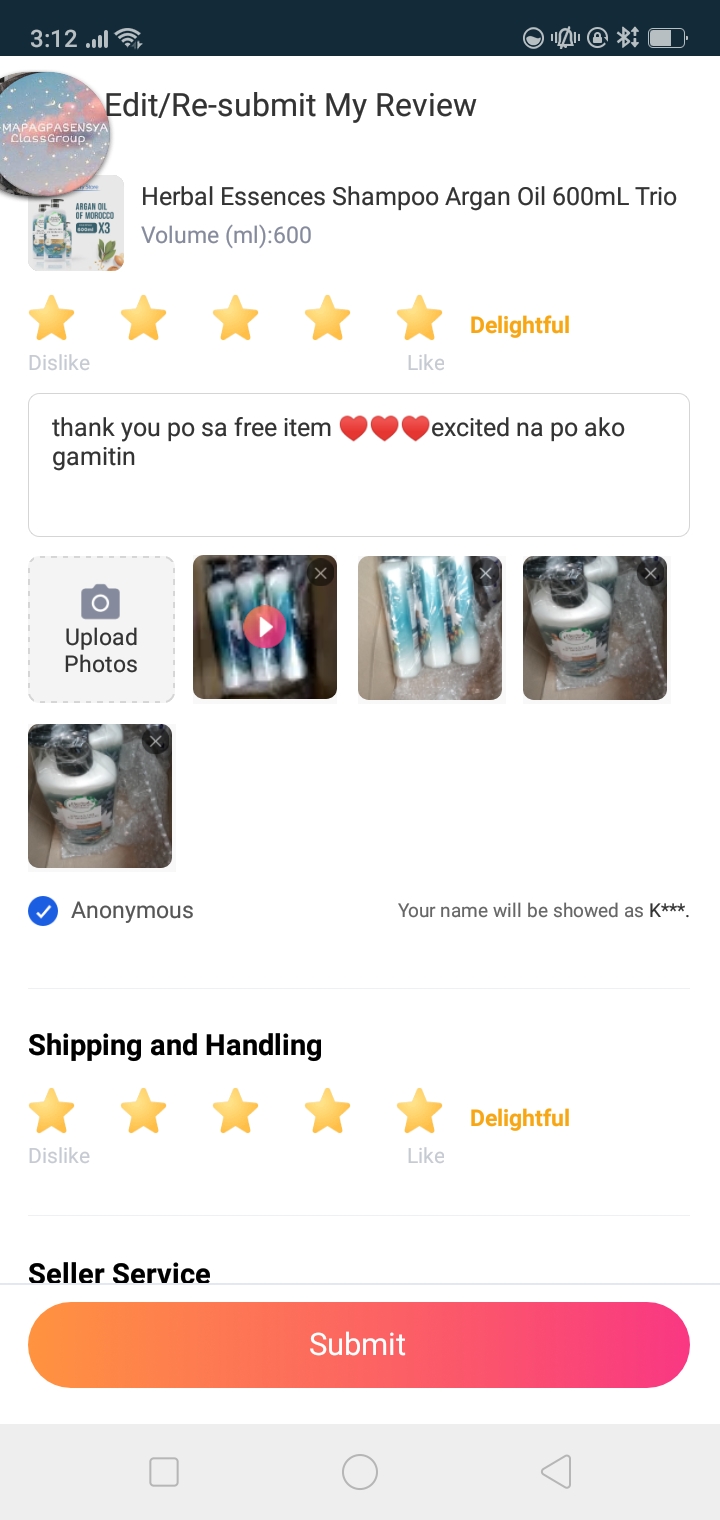Image resolution: width=720 pixels, height=1520 pixels.
Task: Set product rating to three stars
Action: point(236,318)
